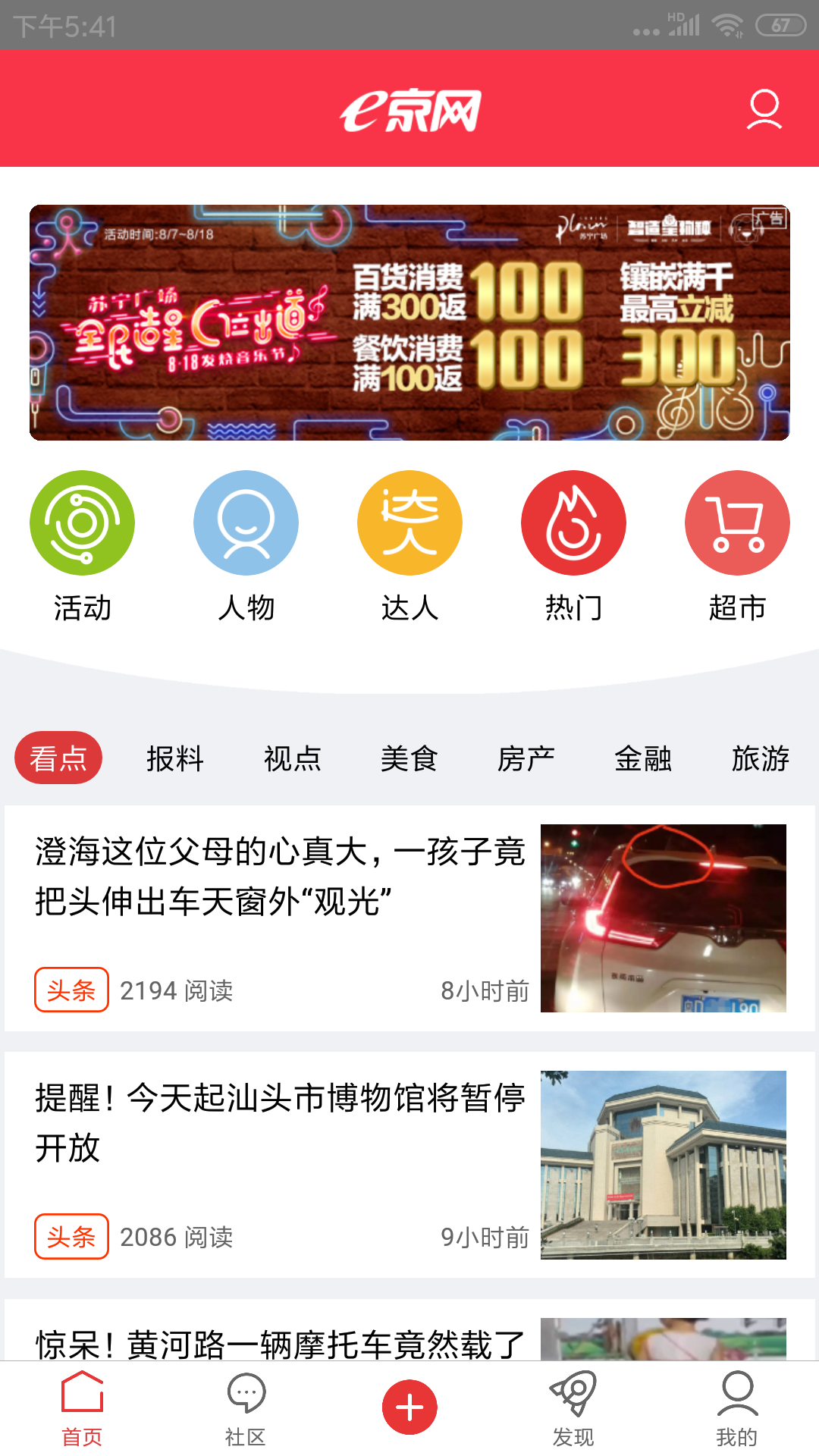Open the 活动 activities icon
Screen dimensions: 819x1456
(x=81, y=523)
